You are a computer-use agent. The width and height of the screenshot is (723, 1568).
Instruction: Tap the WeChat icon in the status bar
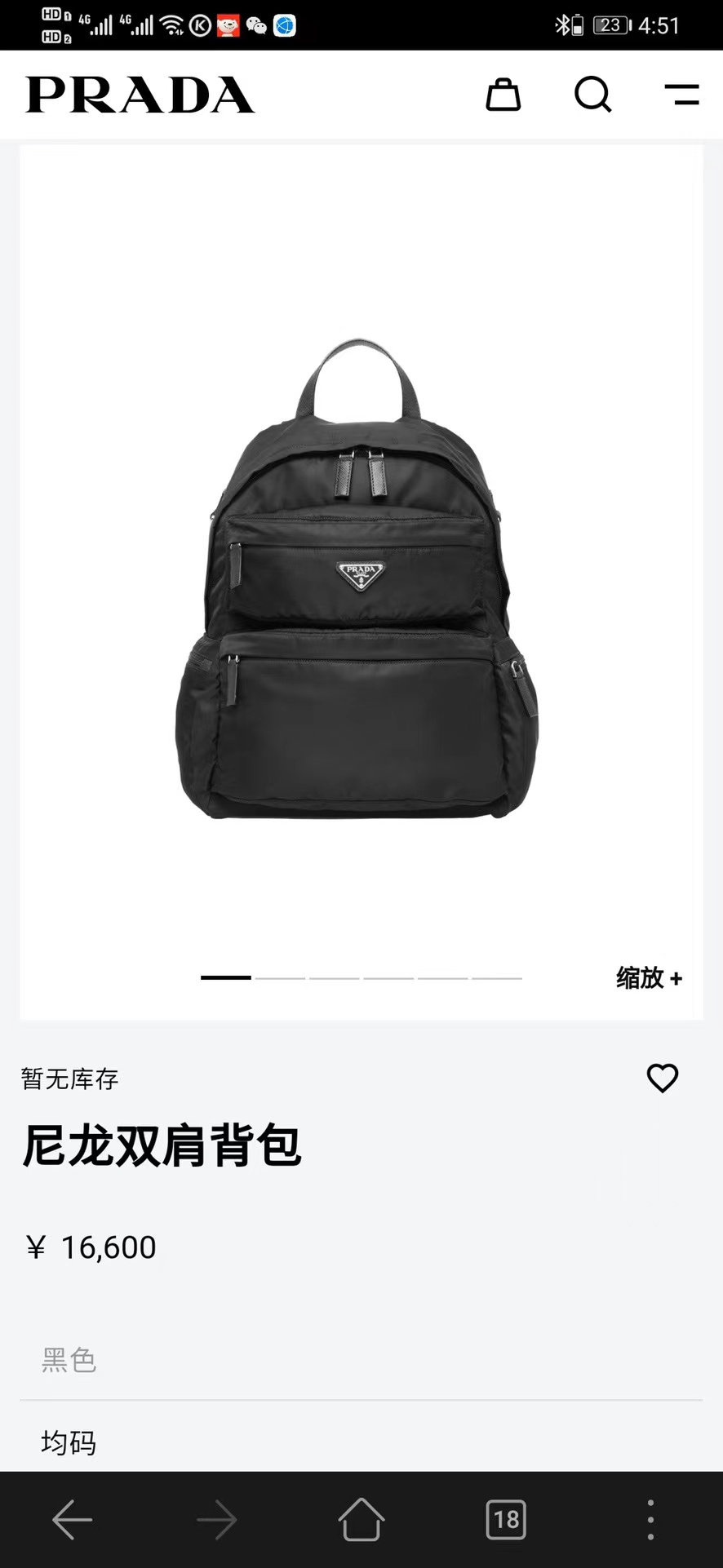point(258,24)
